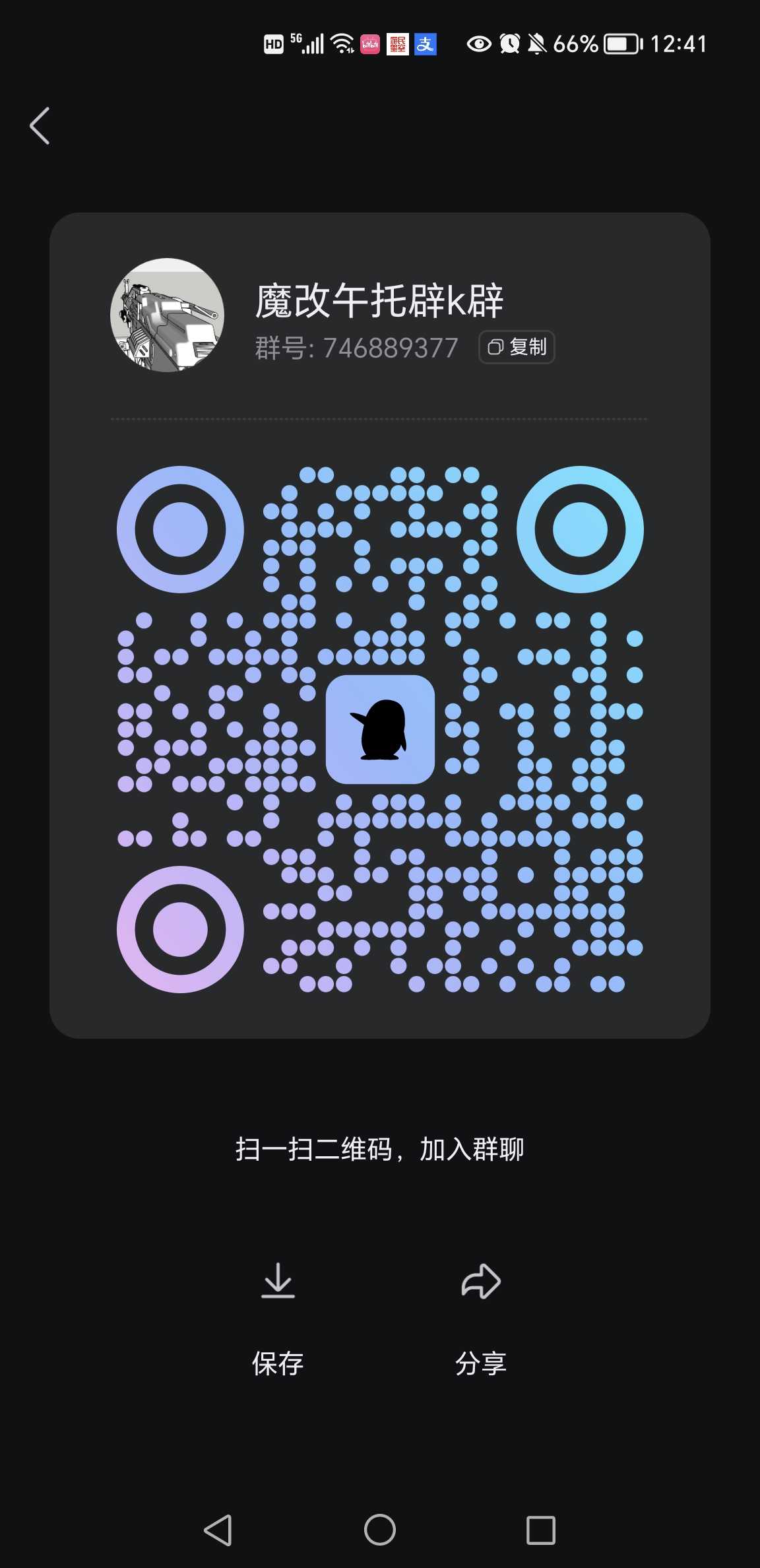Copy the group number with 复制

[517, 347]
